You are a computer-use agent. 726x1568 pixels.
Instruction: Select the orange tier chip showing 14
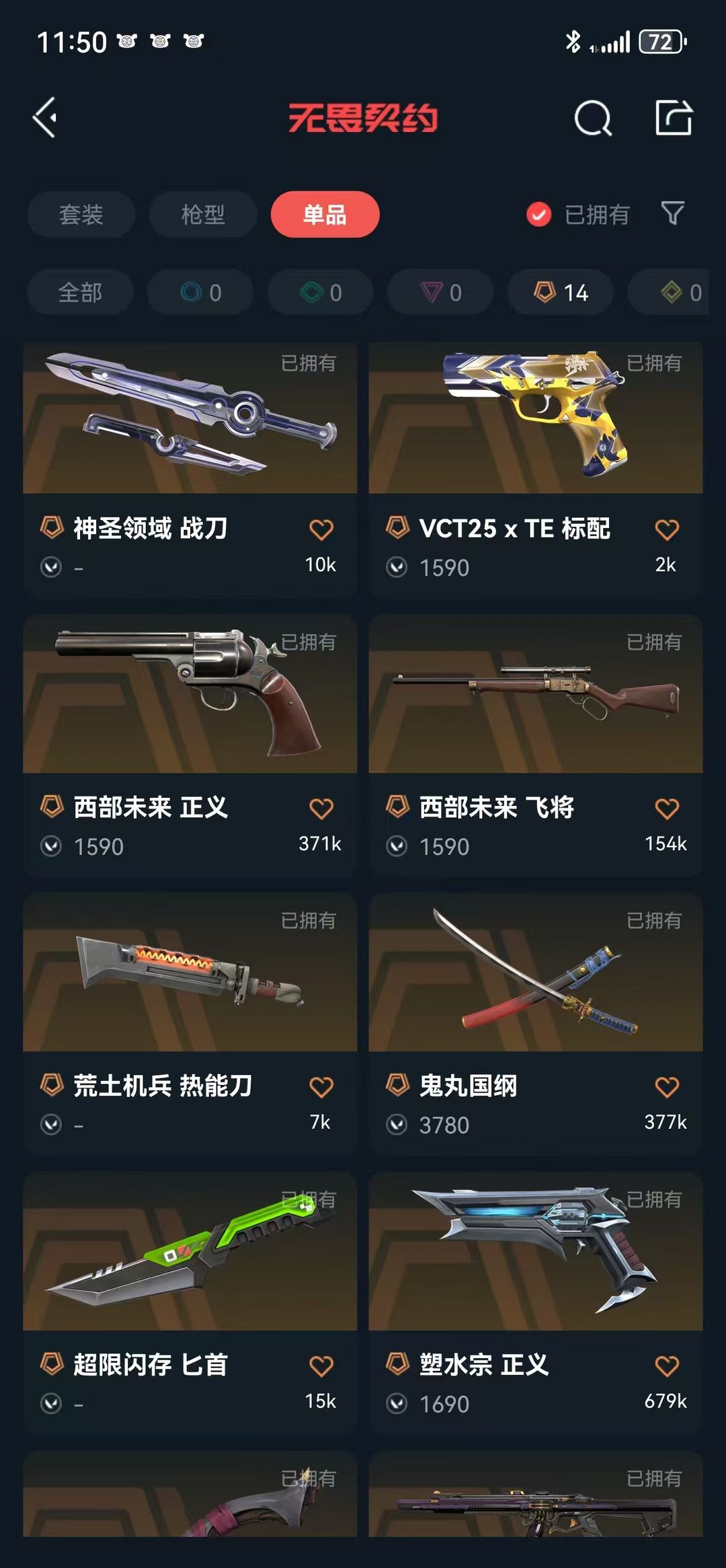coord(561,293)
